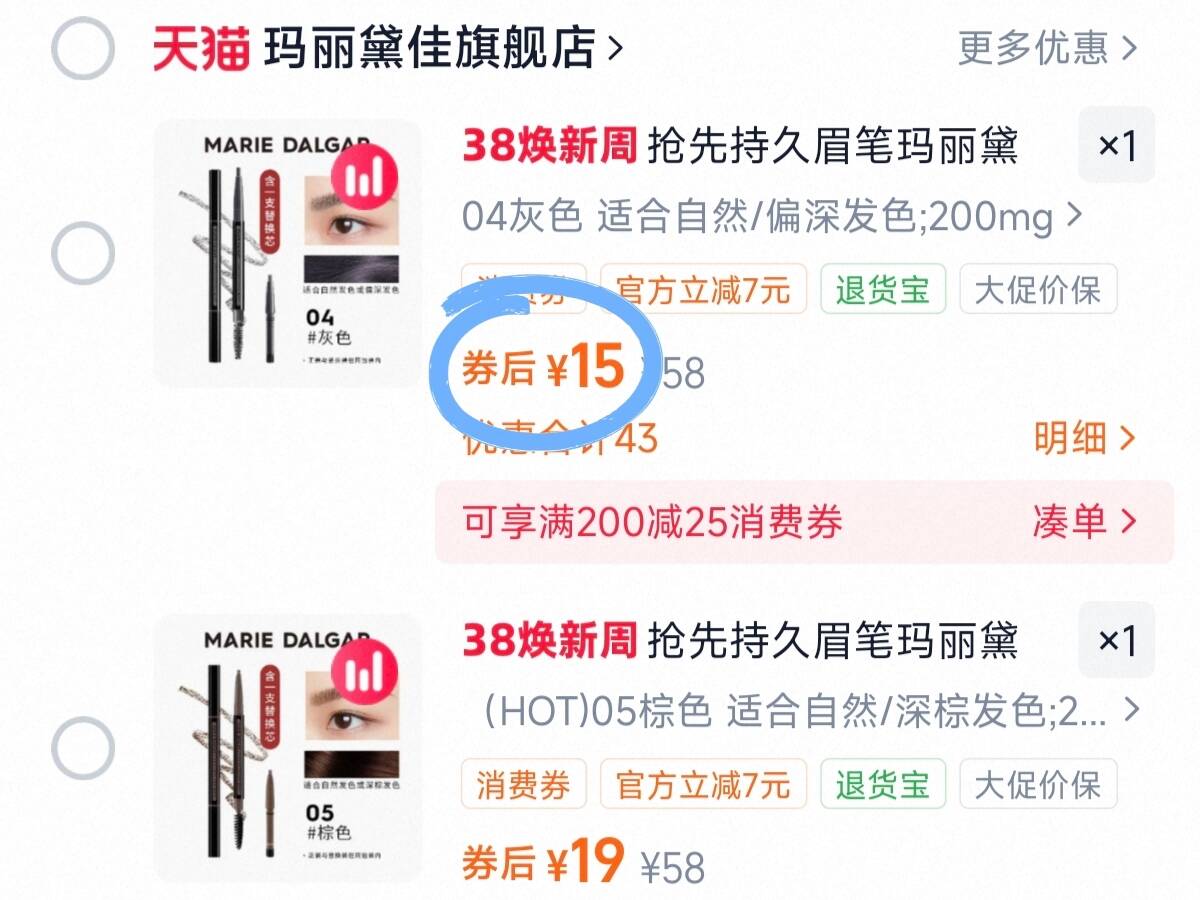Change the 05棕色 item's ×1 quantity
Screen dimensions: 1200x900
coord(1117,640)
